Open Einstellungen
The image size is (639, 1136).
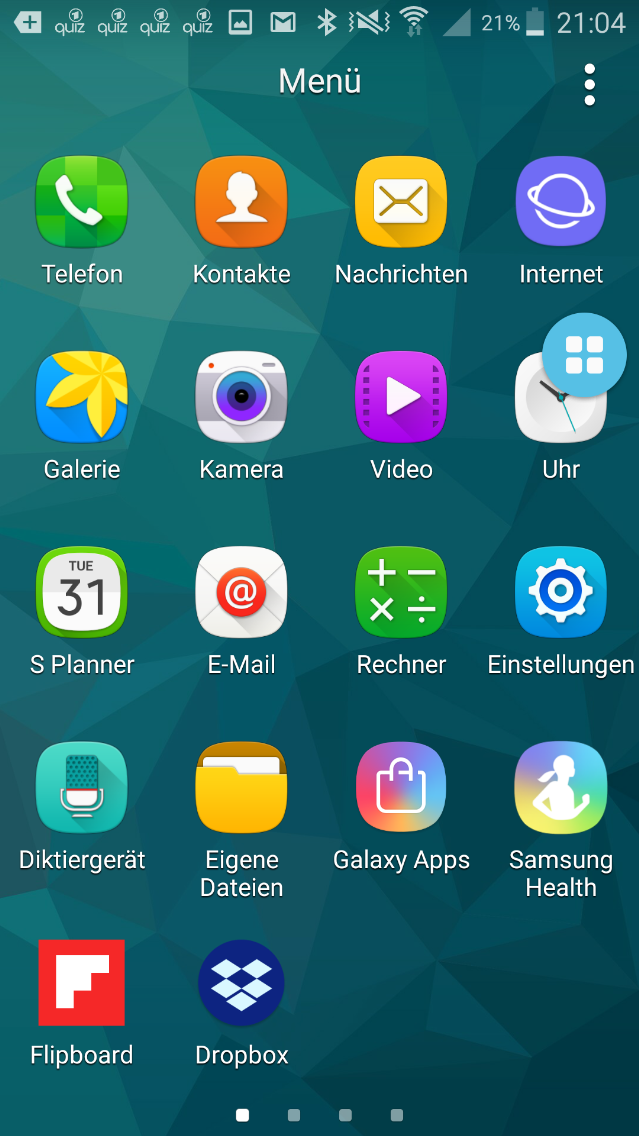(561, 593)
